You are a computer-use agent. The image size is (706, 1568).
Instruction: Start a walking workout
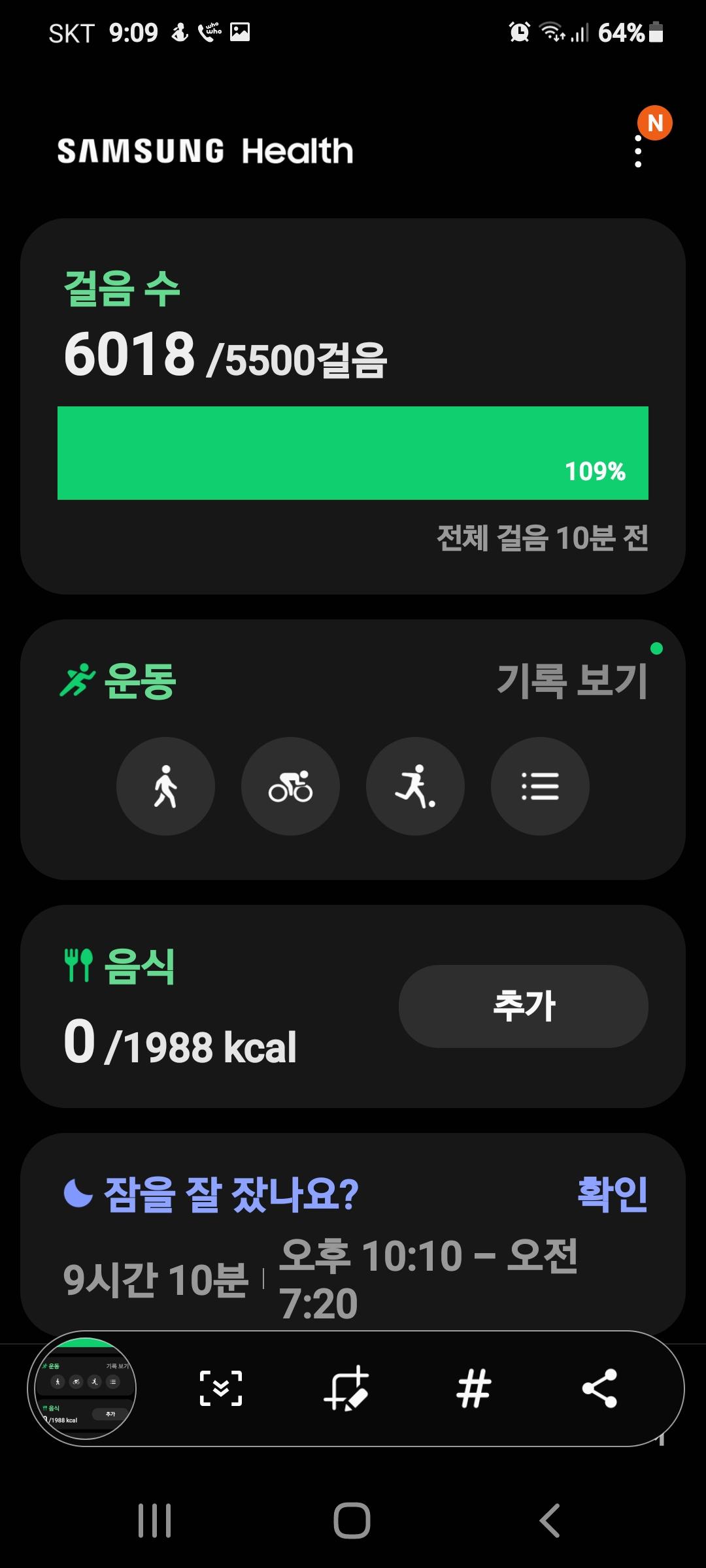[165, 786]
